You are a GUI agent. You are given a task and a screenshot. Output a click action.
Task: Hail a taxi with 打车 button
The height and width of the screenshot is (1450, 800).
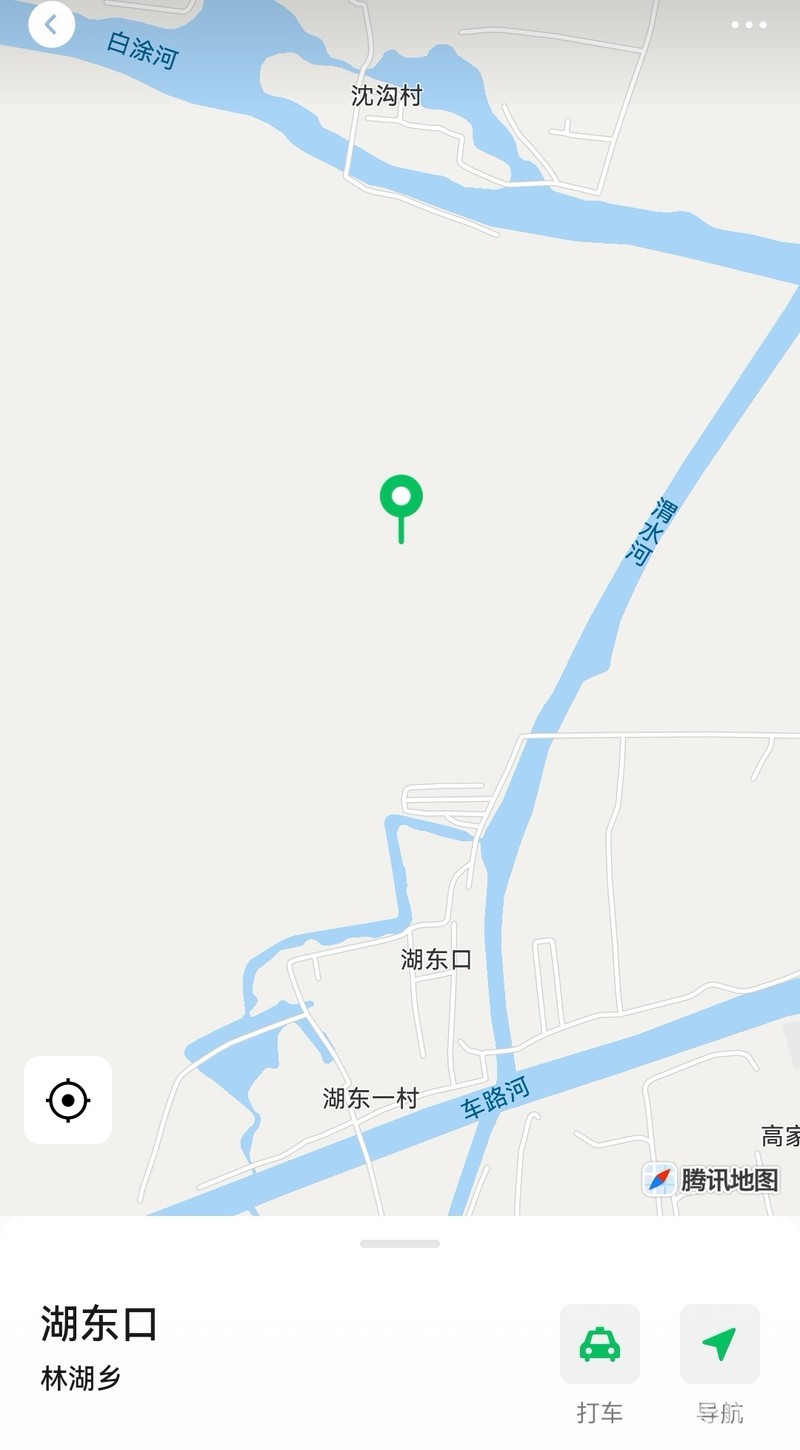600,1344
